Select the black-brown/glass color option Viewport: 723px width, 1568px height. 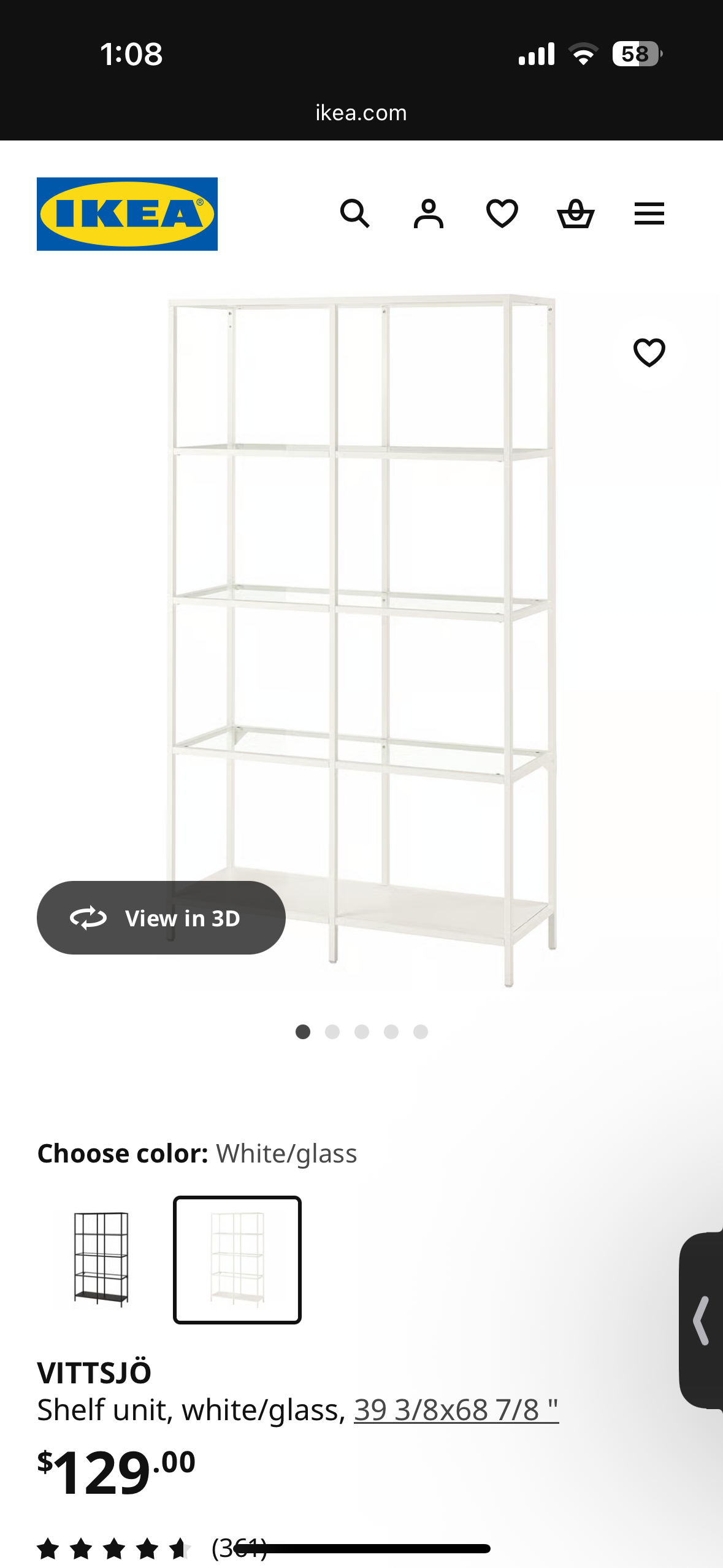pos(101,1259)
